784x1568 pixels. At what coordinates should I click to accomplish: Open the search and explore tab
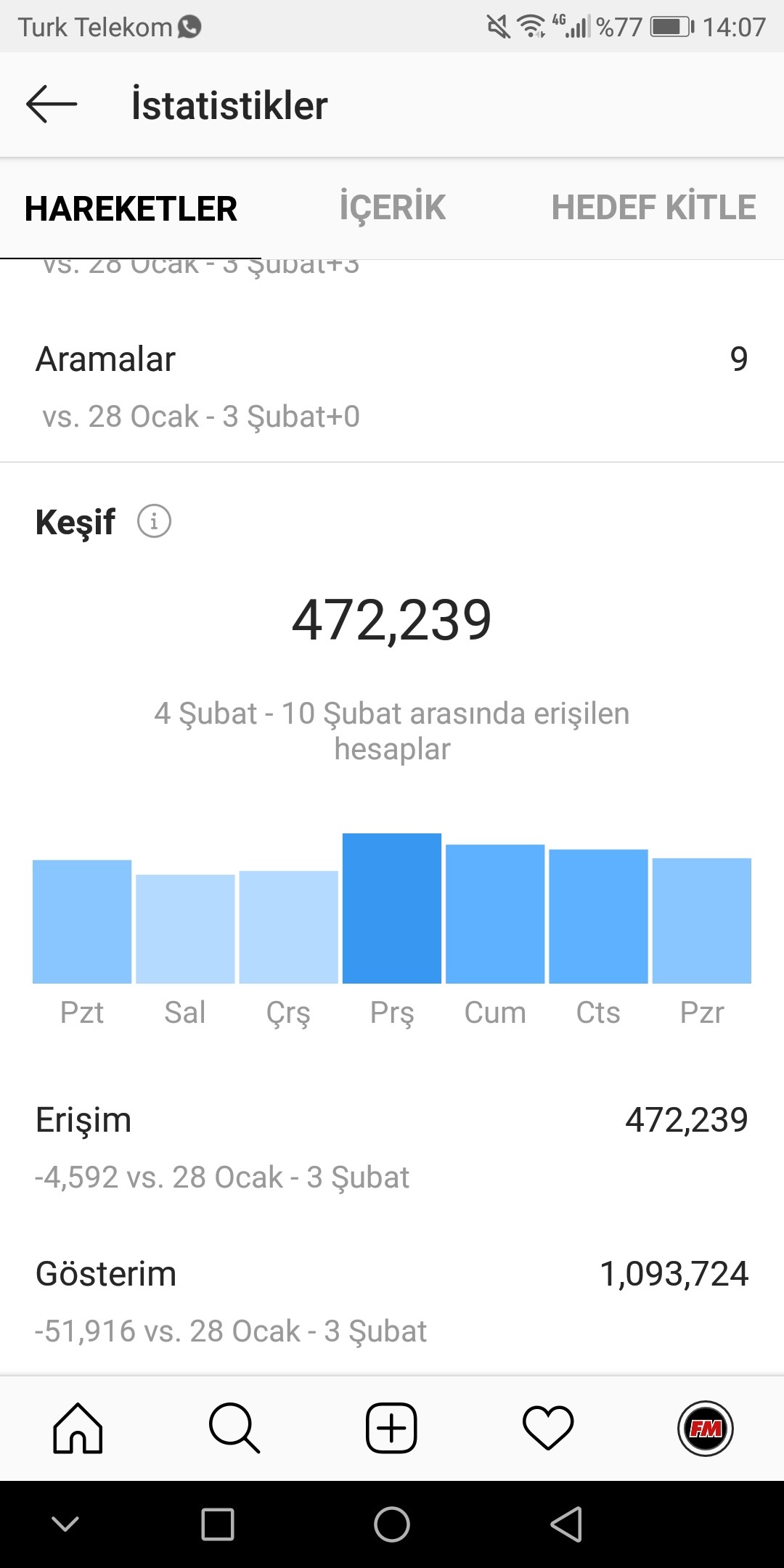click(234, 1428)
